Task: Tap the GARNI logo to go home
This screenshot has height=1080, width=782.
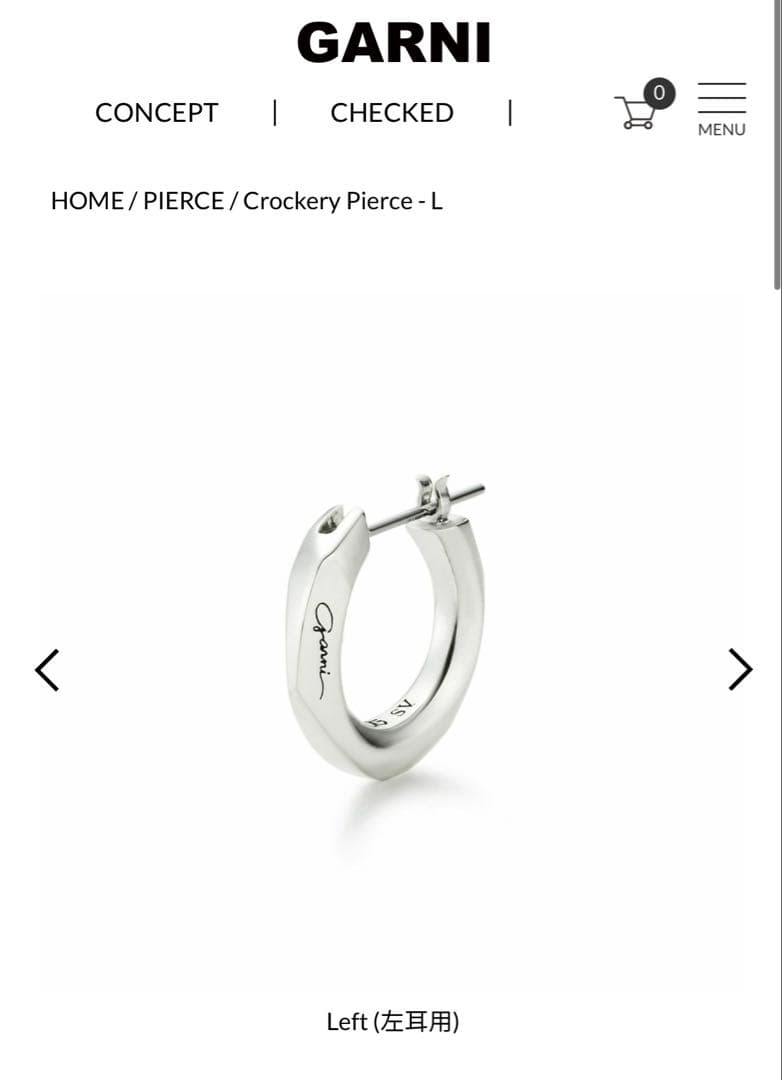Action: (x=393, y=44)
